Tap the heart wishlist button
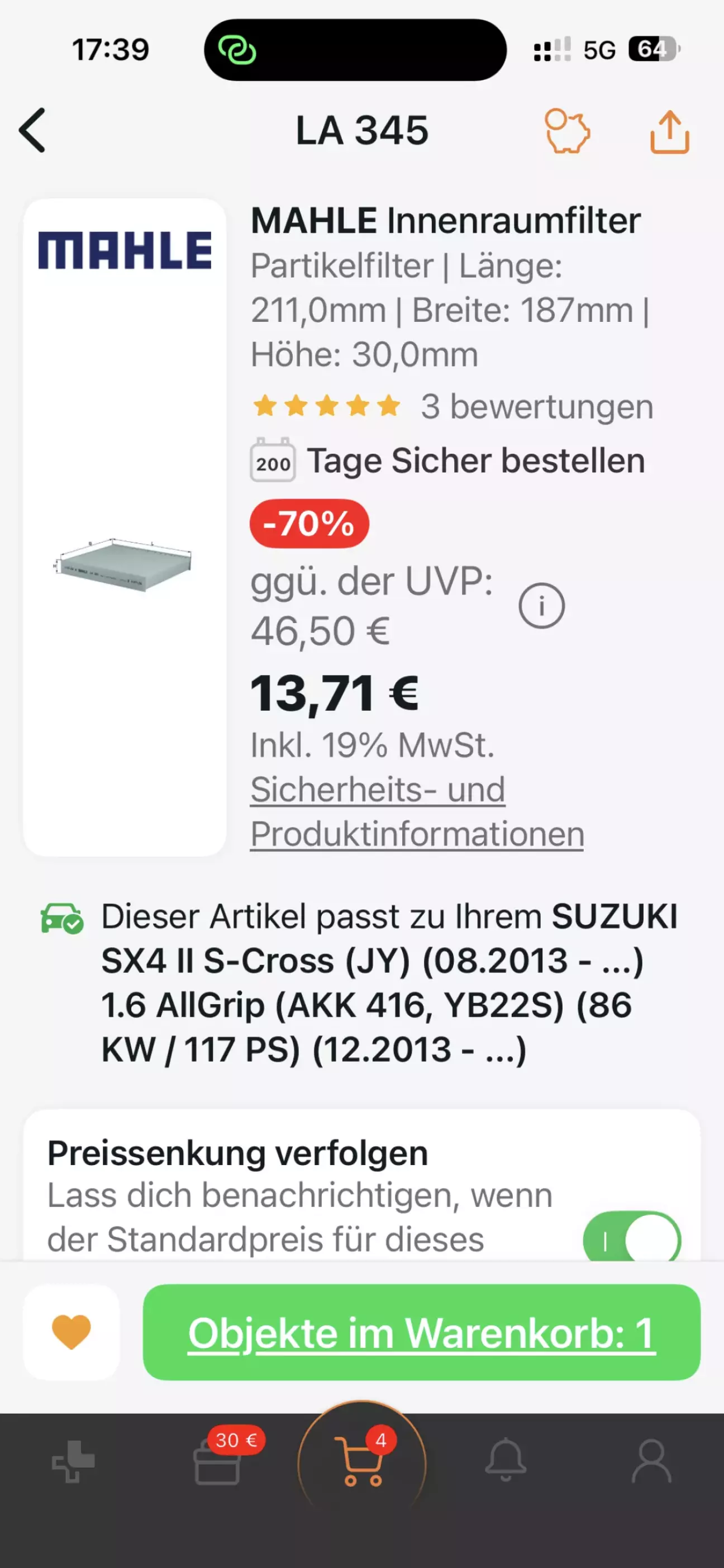 pyautogui.click(x=71, y=1332)
